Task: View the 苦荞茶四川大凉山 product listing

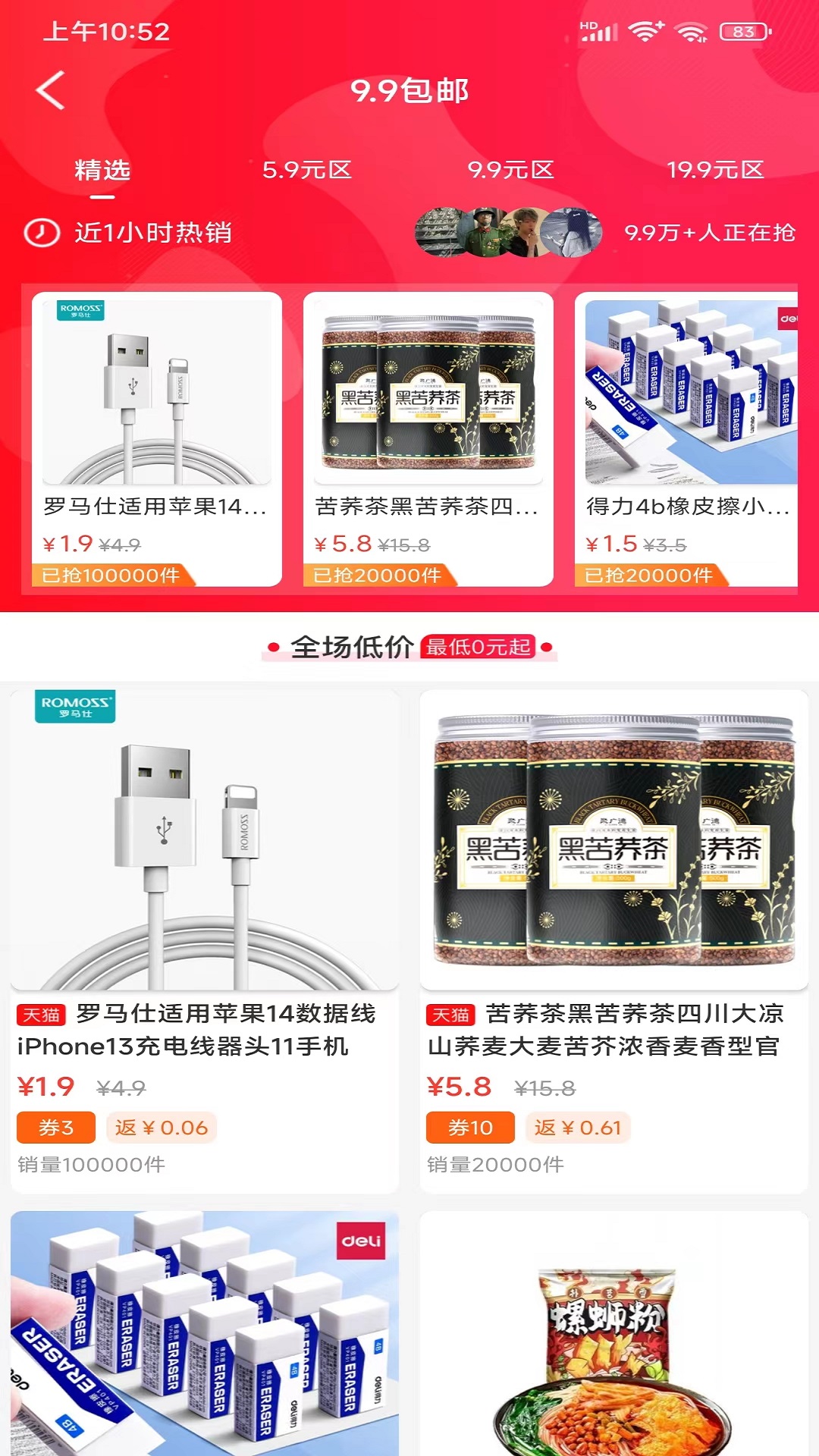Action: [614, 941]
